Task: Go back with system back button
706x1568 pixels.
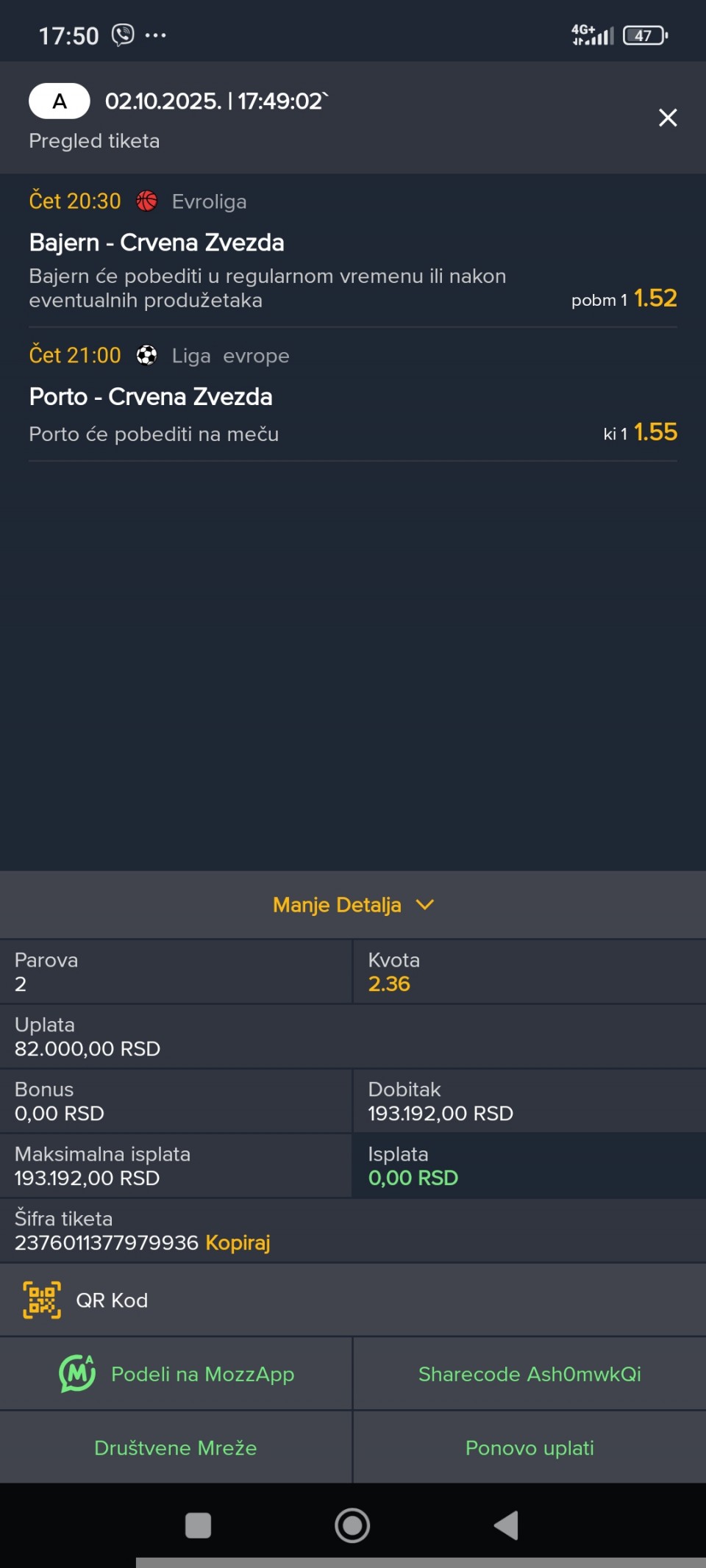Action: tap(506, 1525)
